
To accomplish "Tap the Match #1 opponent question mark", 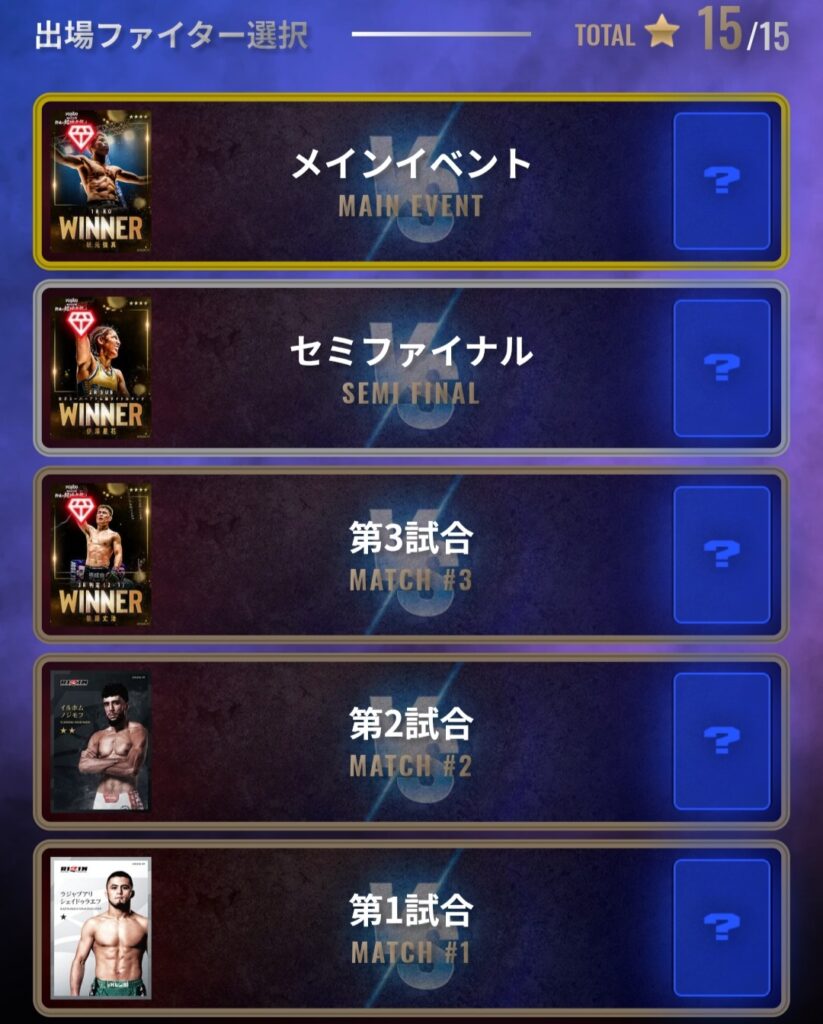I will click(x=721, y=927).
